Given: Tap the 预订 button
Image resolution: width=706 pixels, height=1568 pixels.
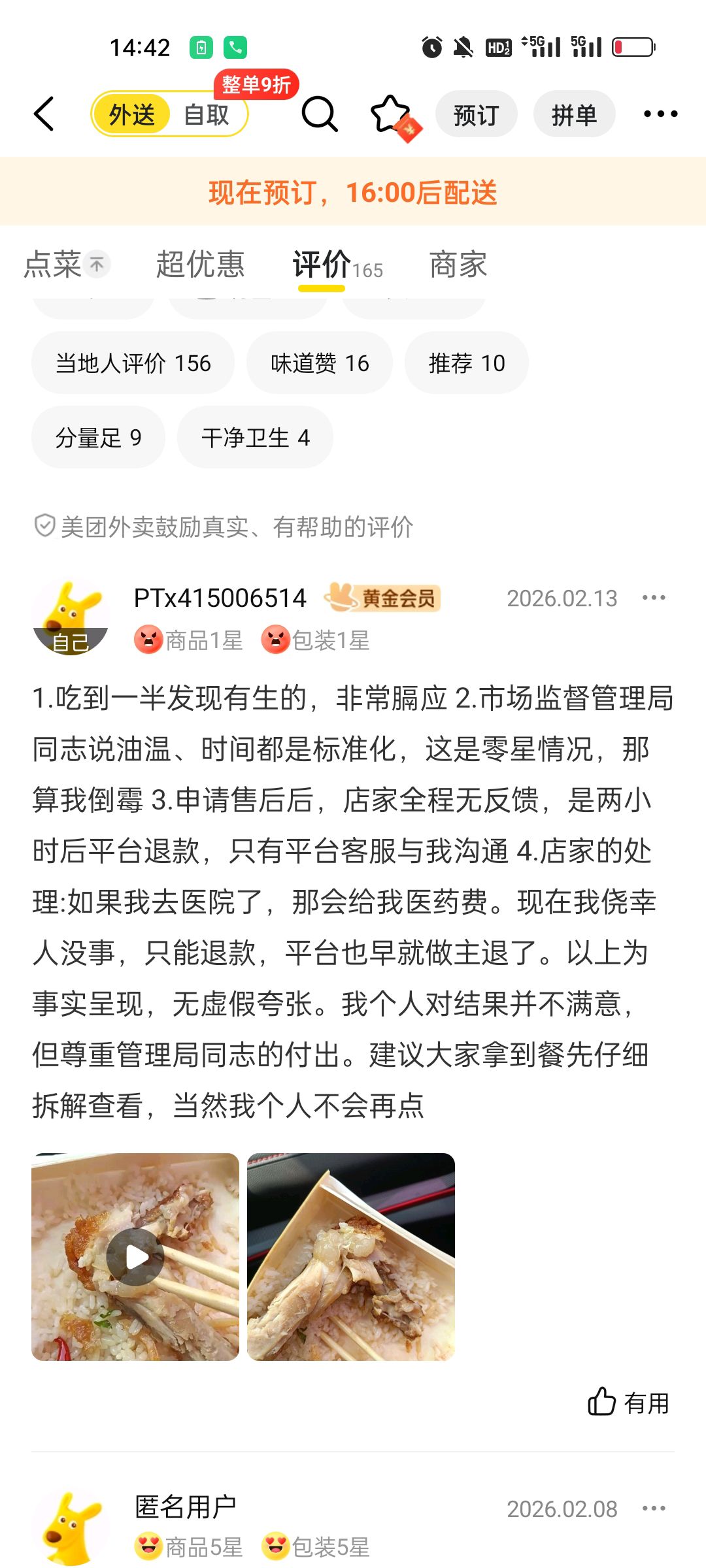Looking at the screenshot, I should 476,115.
